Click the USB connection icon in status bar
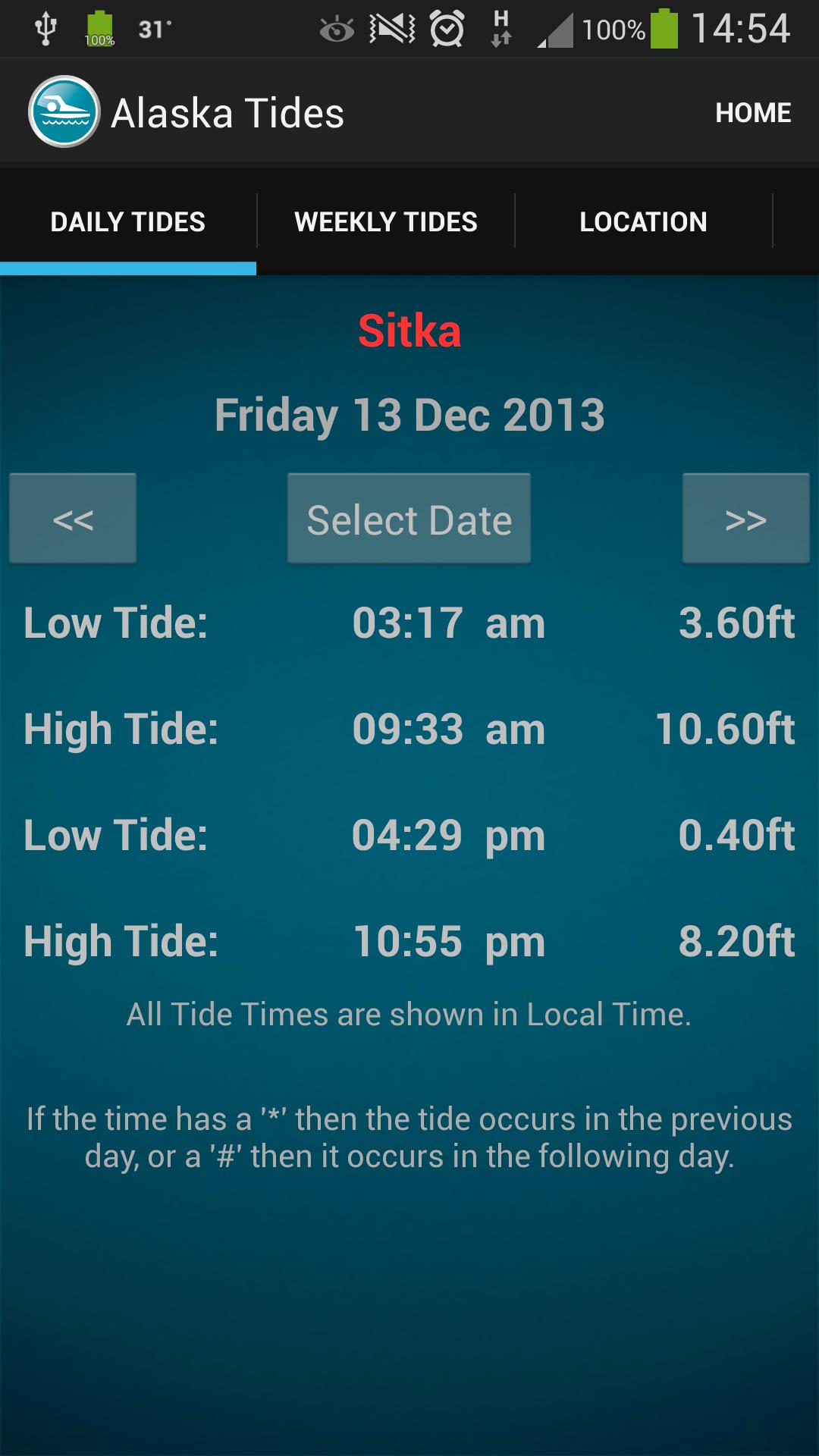Screen dimensions: 819x1456 tap(45, 29)
